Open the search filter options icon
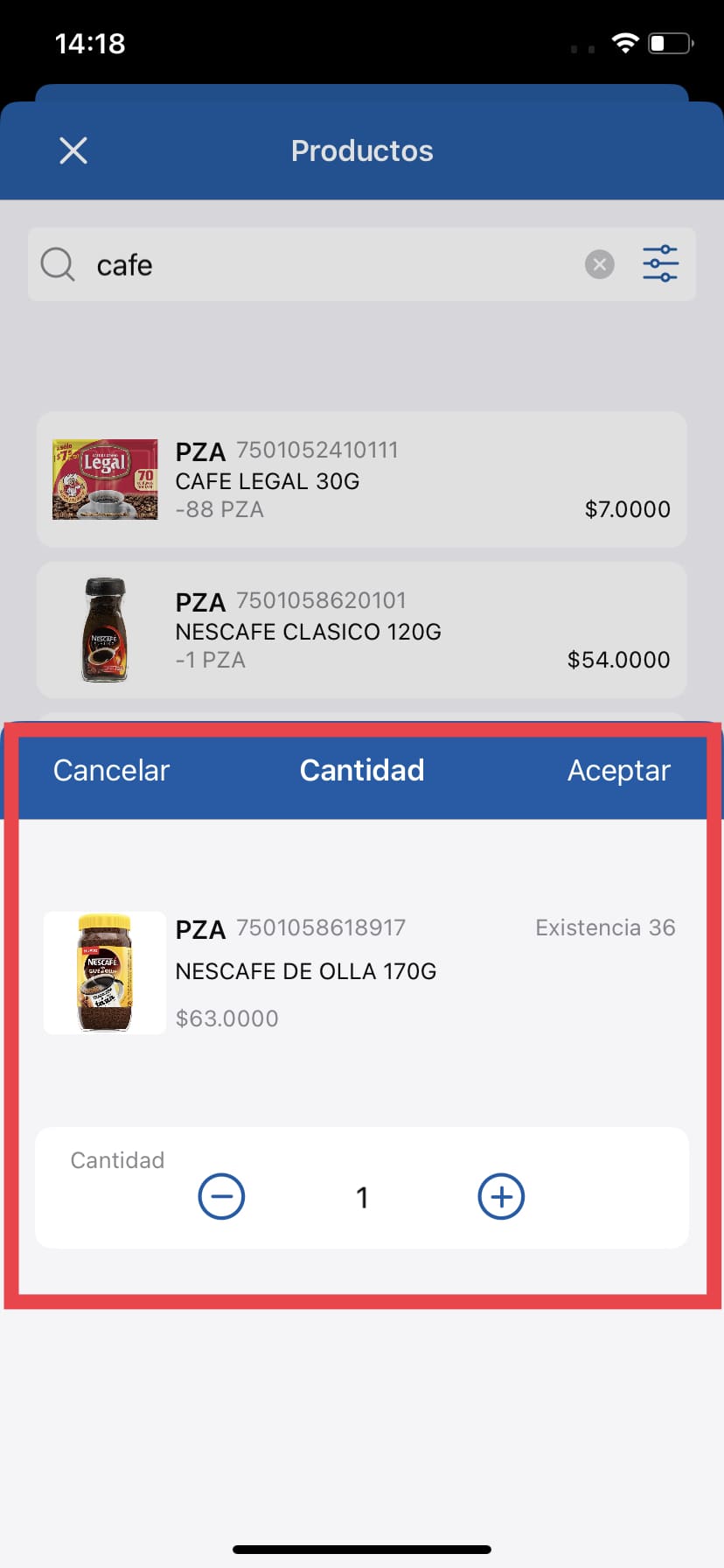724x1568 pixels. tap(660, 263)
